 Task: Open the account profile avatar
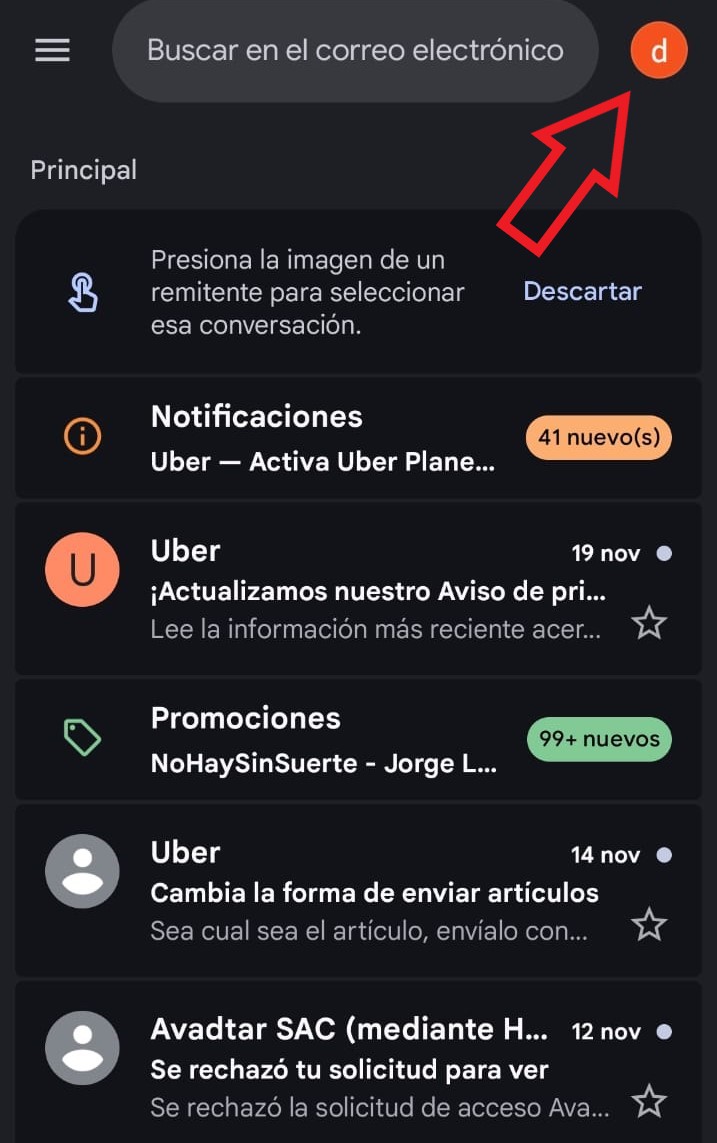click(x=659, y=50)
